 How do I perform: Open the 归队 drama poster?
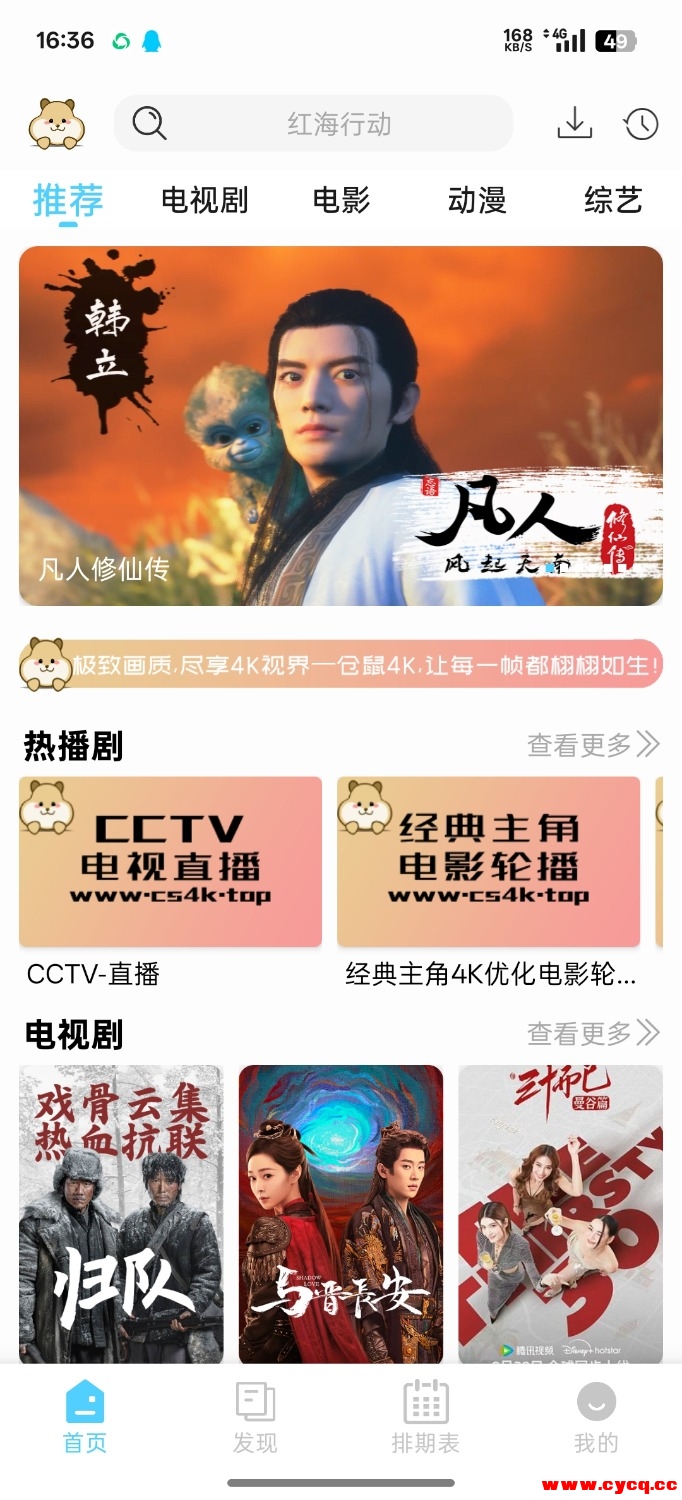121,1213
